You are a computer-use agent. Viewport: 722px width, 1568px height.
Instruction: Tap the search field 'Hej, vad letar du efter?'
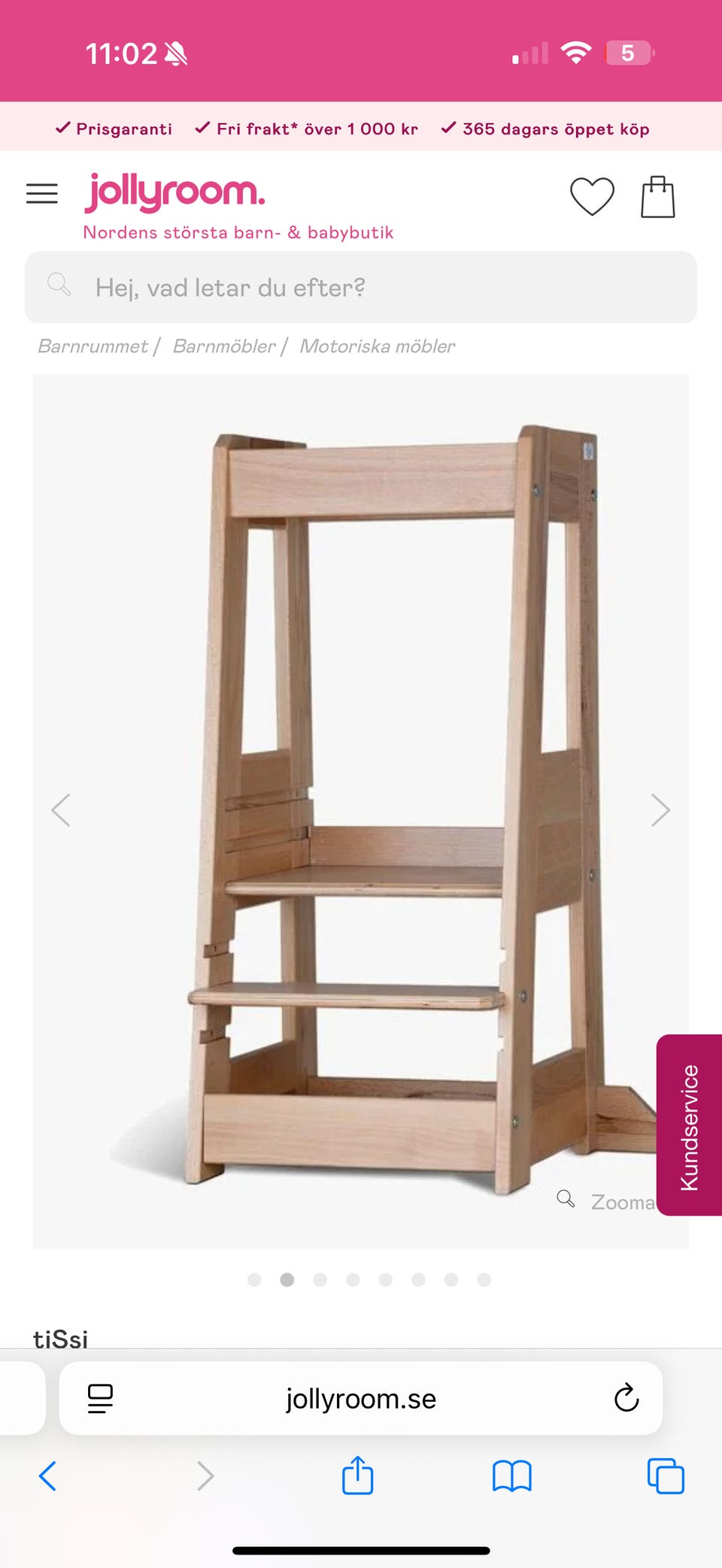361,287
